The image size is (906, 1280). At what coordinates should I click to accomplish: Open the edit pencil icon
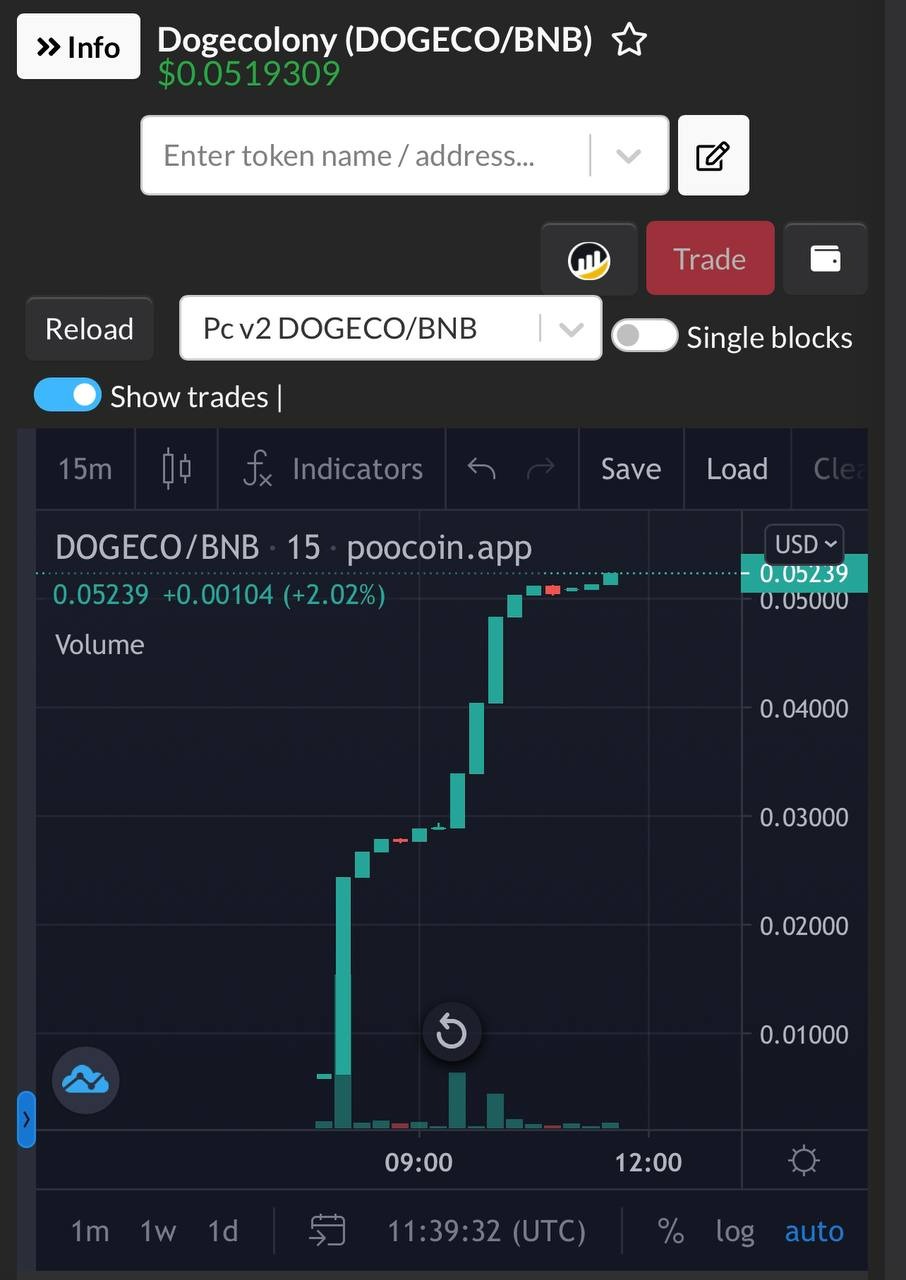coord(713,156)
